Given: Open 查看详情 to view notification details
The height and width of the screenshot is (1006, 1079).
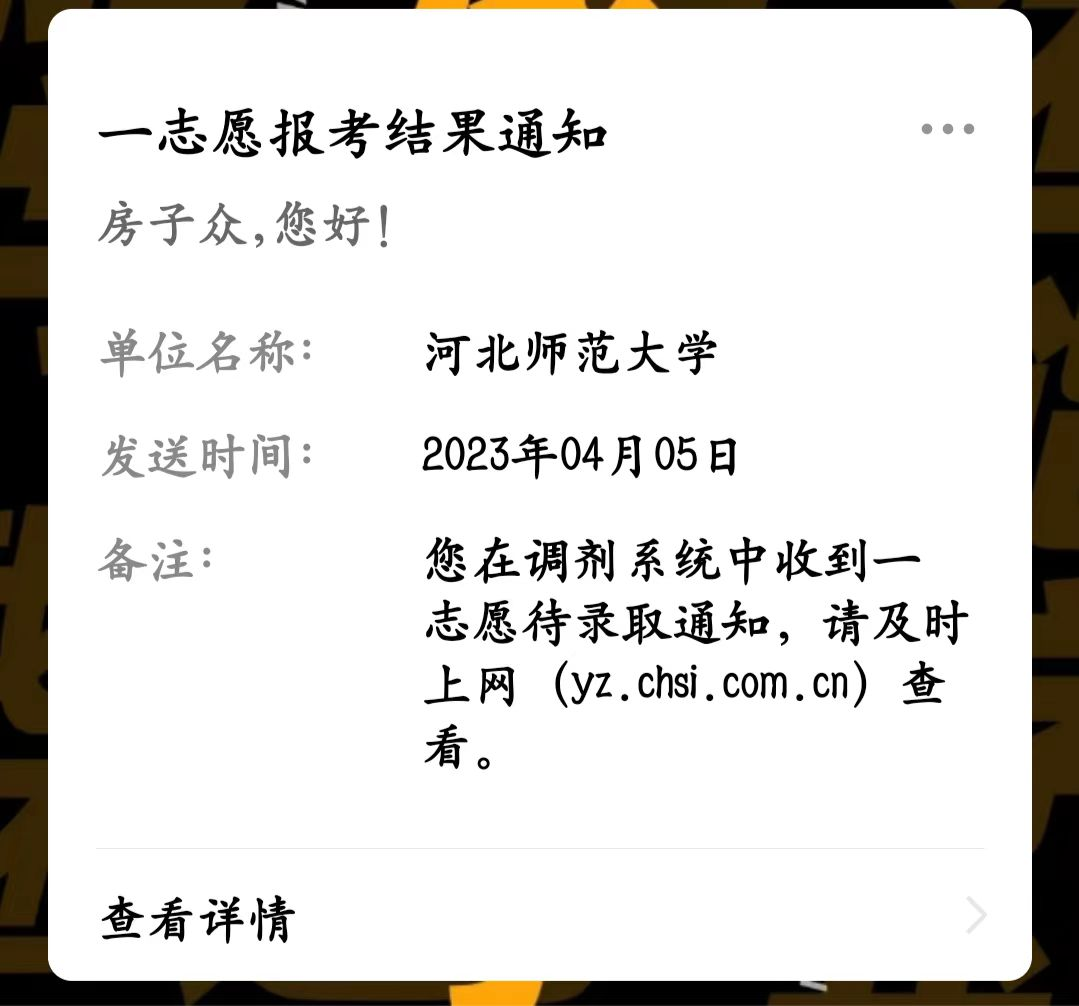Looking at the screenshot, I should tap(540, 917).
